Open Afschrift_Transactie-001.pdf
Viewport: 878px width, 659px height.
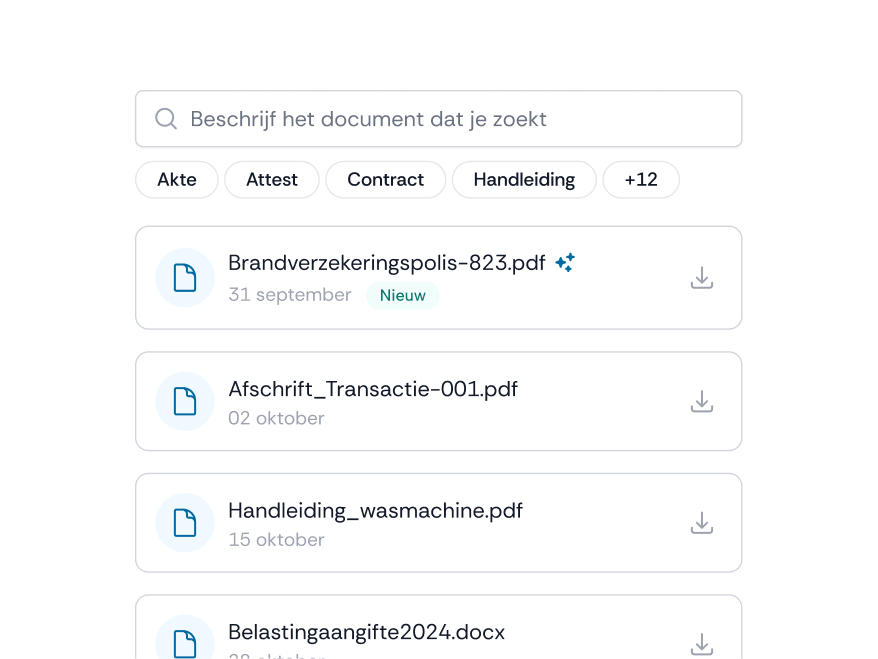(x=372, y=389)
